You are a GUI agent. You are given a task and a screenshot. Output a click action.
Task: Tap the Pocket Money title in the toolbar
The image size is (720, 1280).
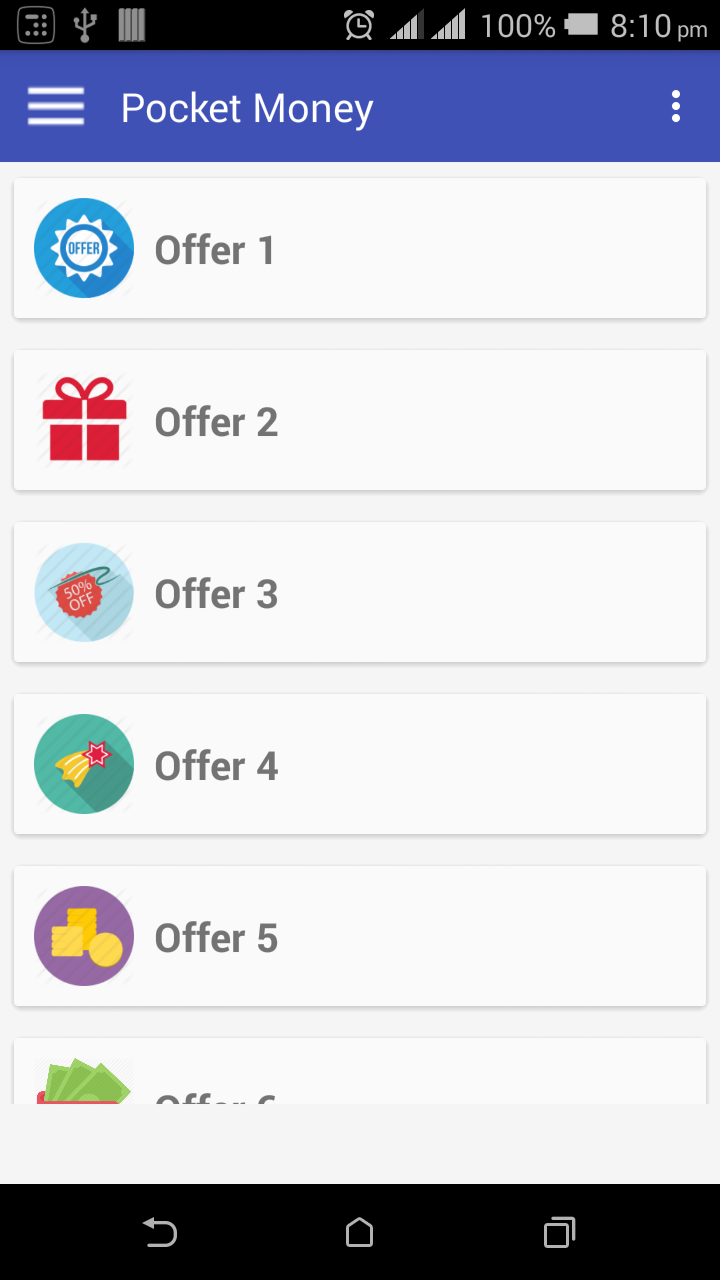click(x=246, y=106)
